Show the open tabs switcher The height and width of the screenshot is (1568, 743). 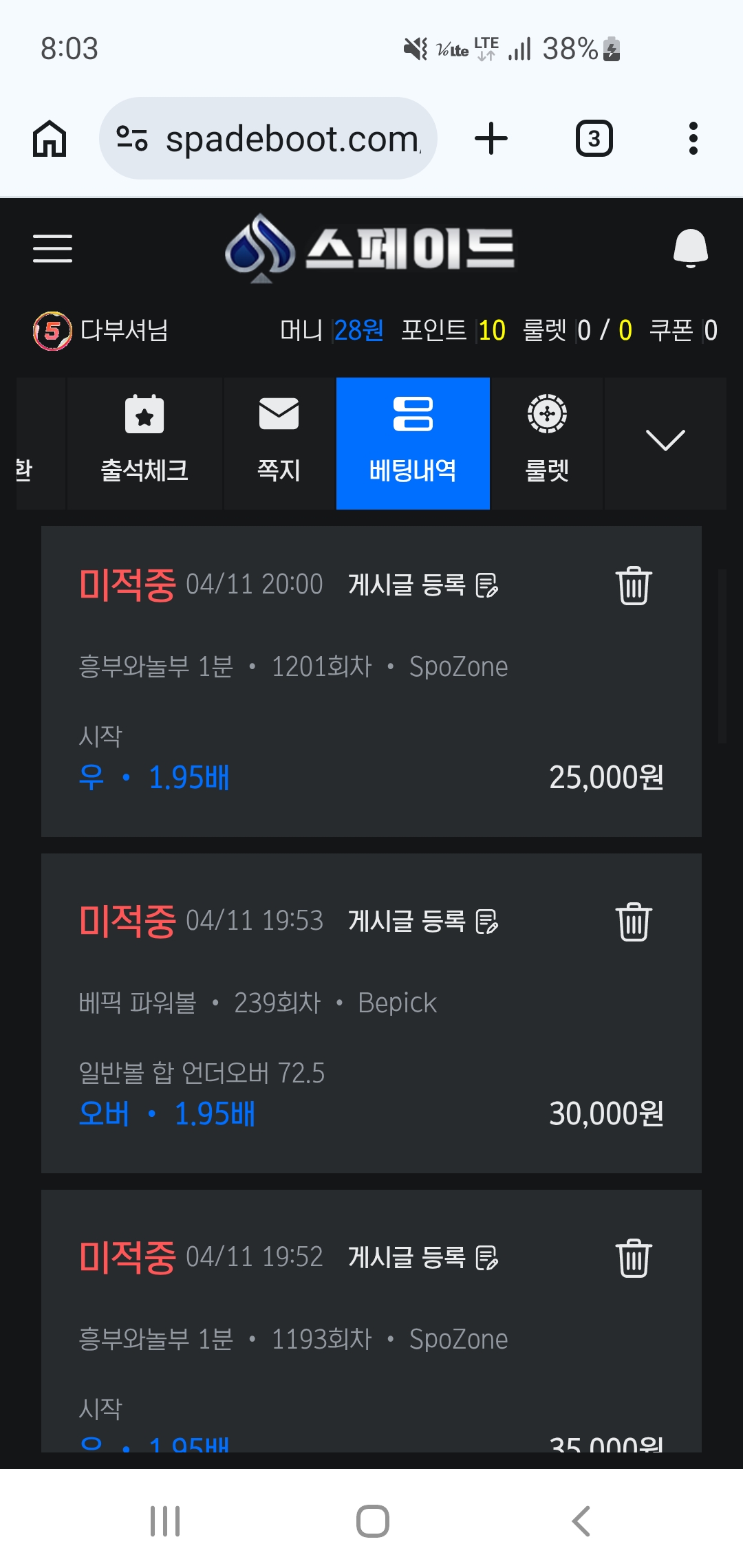coord(594,139)
